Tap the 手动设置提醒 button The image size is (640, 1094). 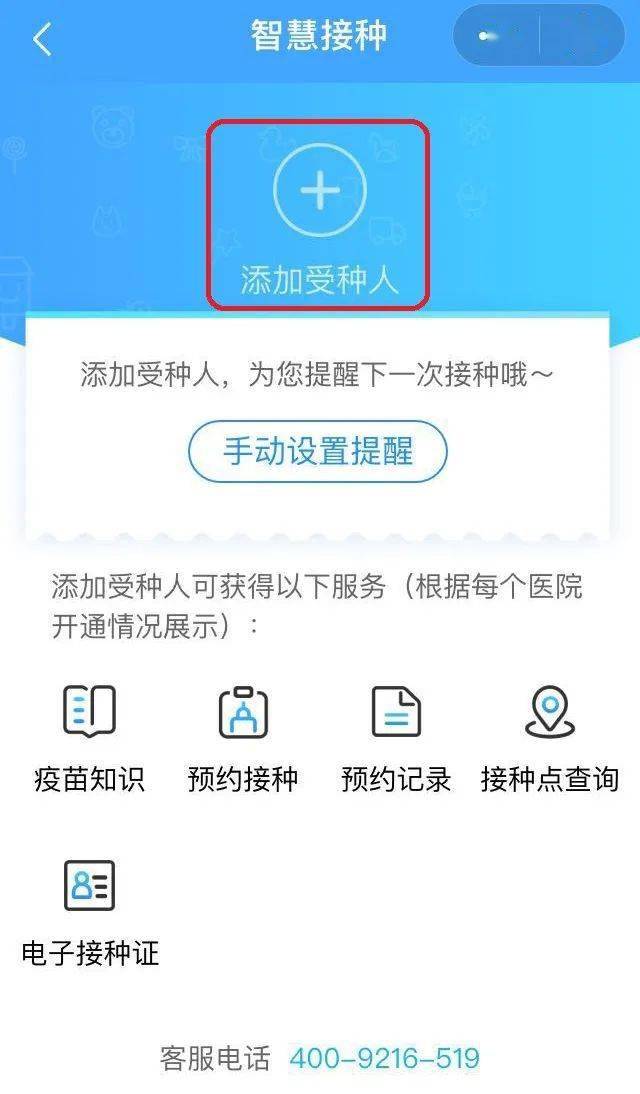[x=318, y=451]
